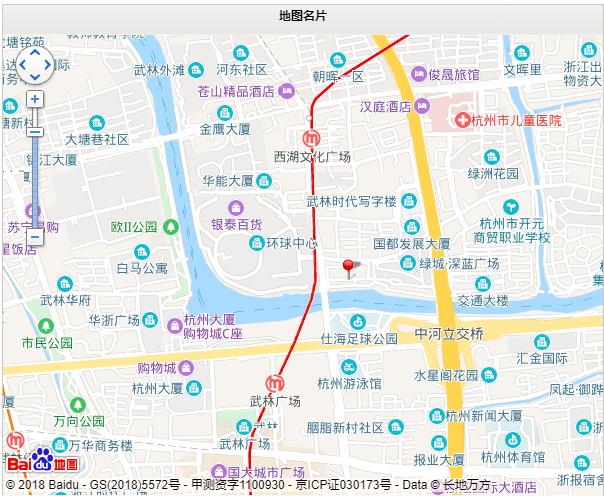Pan the map left with the arrow
The image size is (604, 496).
click(x=20, y=66)
